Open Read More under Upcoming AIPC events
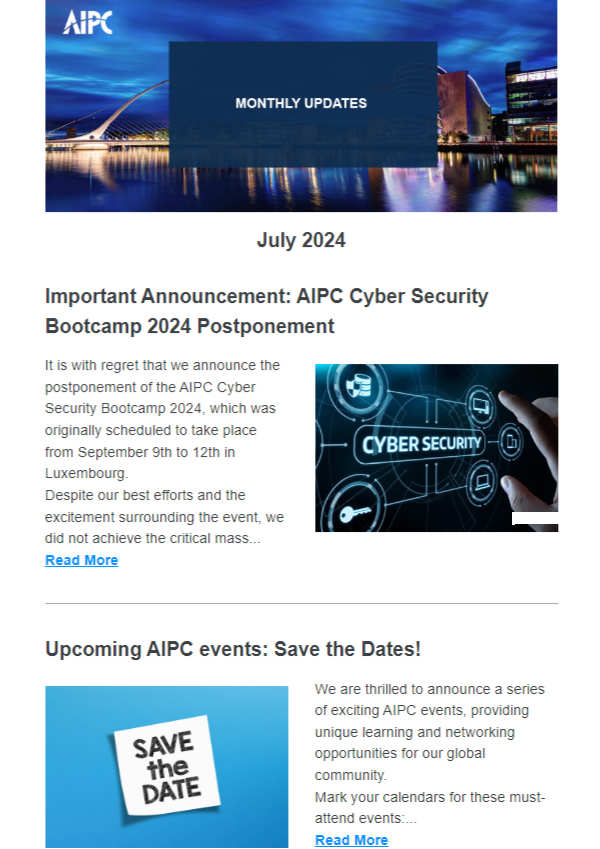This screenshot has height=849, width=600. tap(351, 840)
